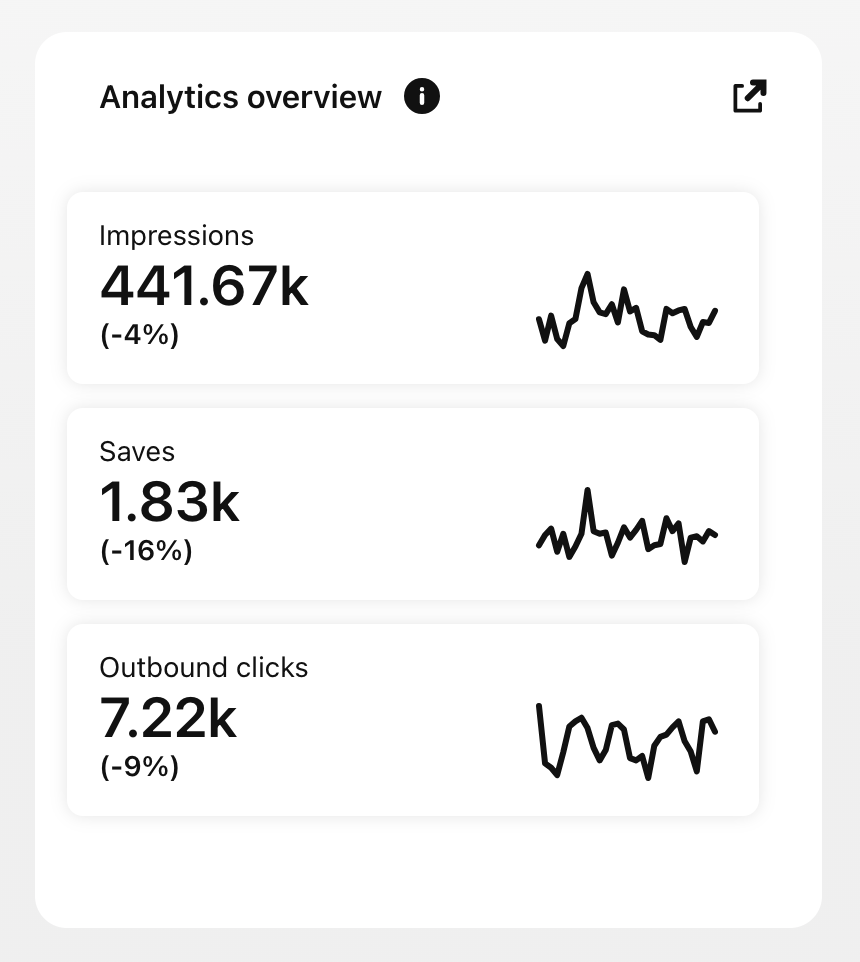Select the Outbound clicks card
Image resolution: width=860 pixels, height=962 pixels.
point(412,720)
